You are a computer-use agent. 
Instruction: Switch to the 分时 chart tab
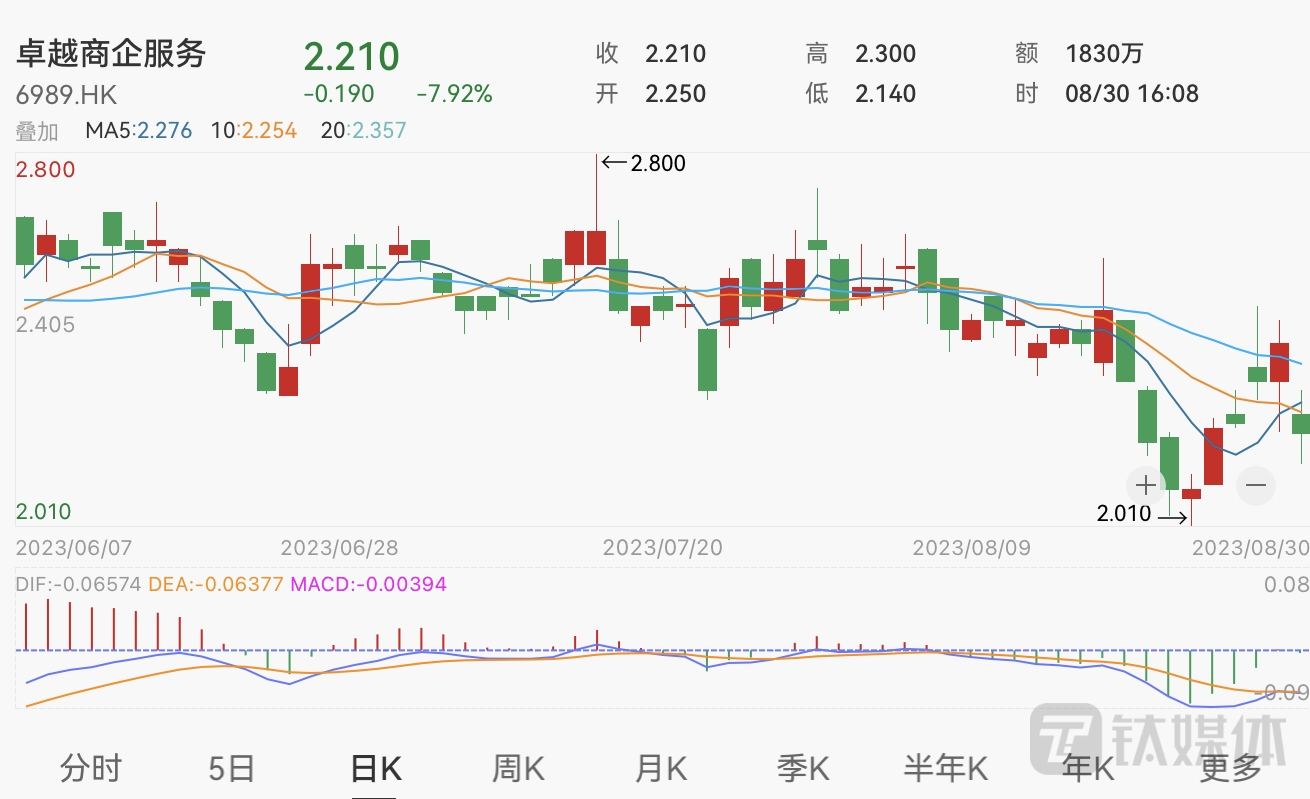point(91,768)
